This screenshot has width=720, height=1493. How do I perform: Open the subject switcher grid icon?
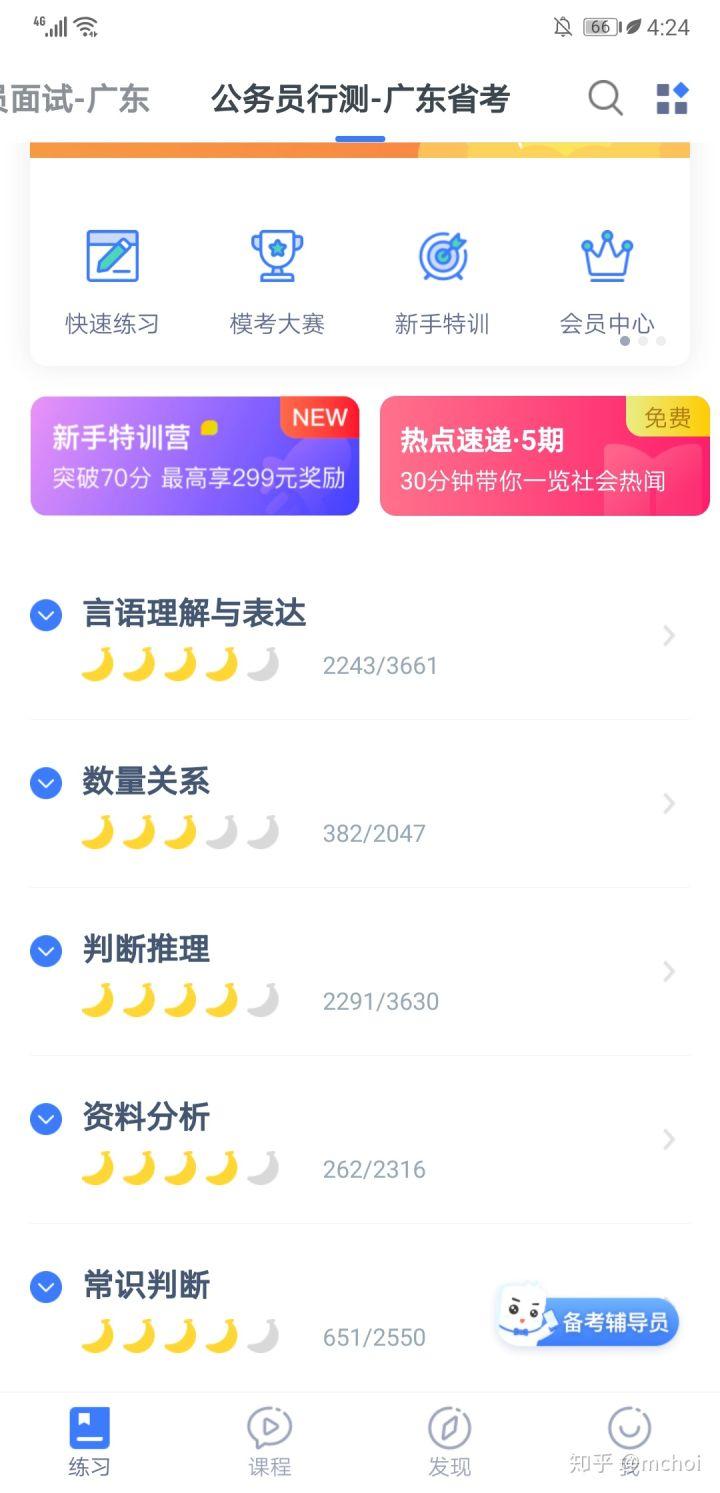672,99
